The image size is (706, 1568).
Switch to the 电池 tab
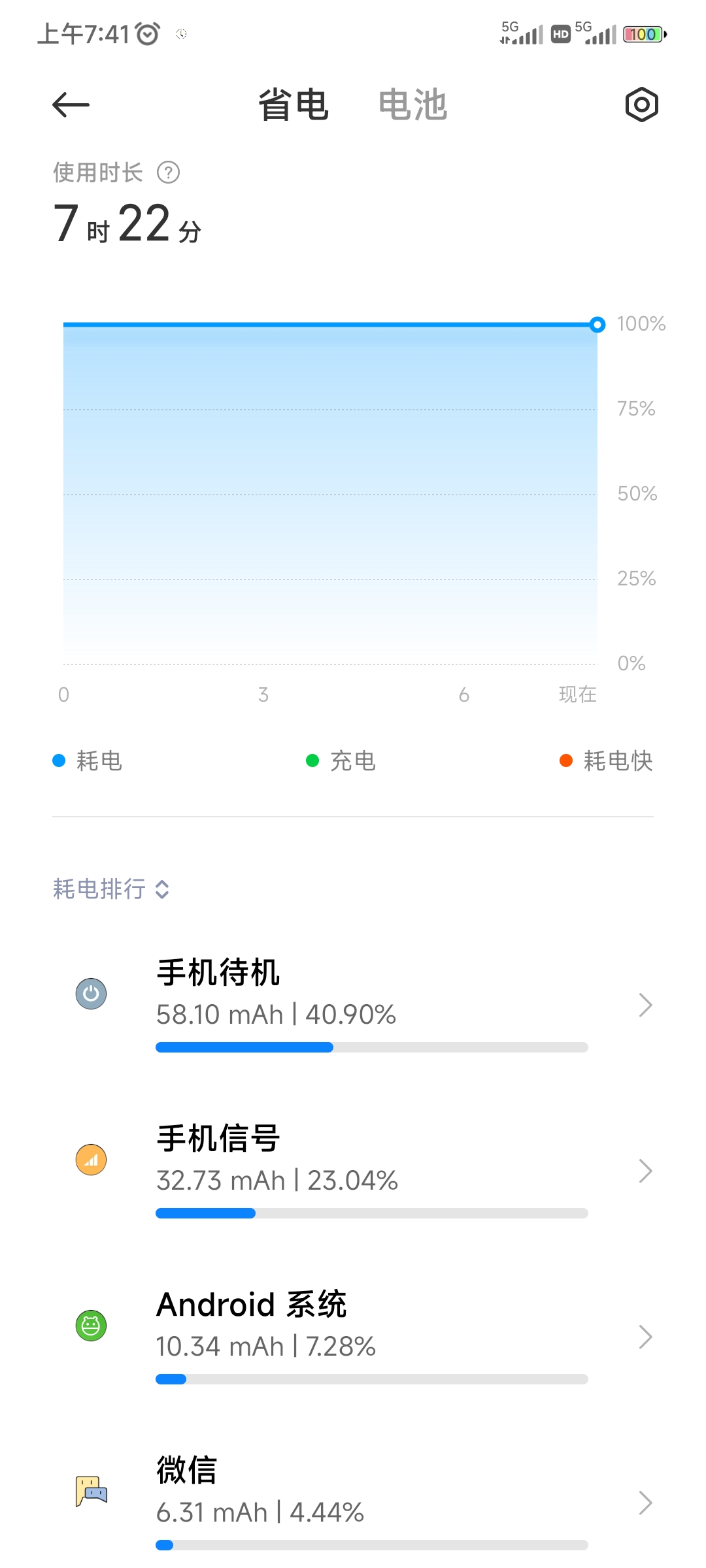tap(412, 105)
